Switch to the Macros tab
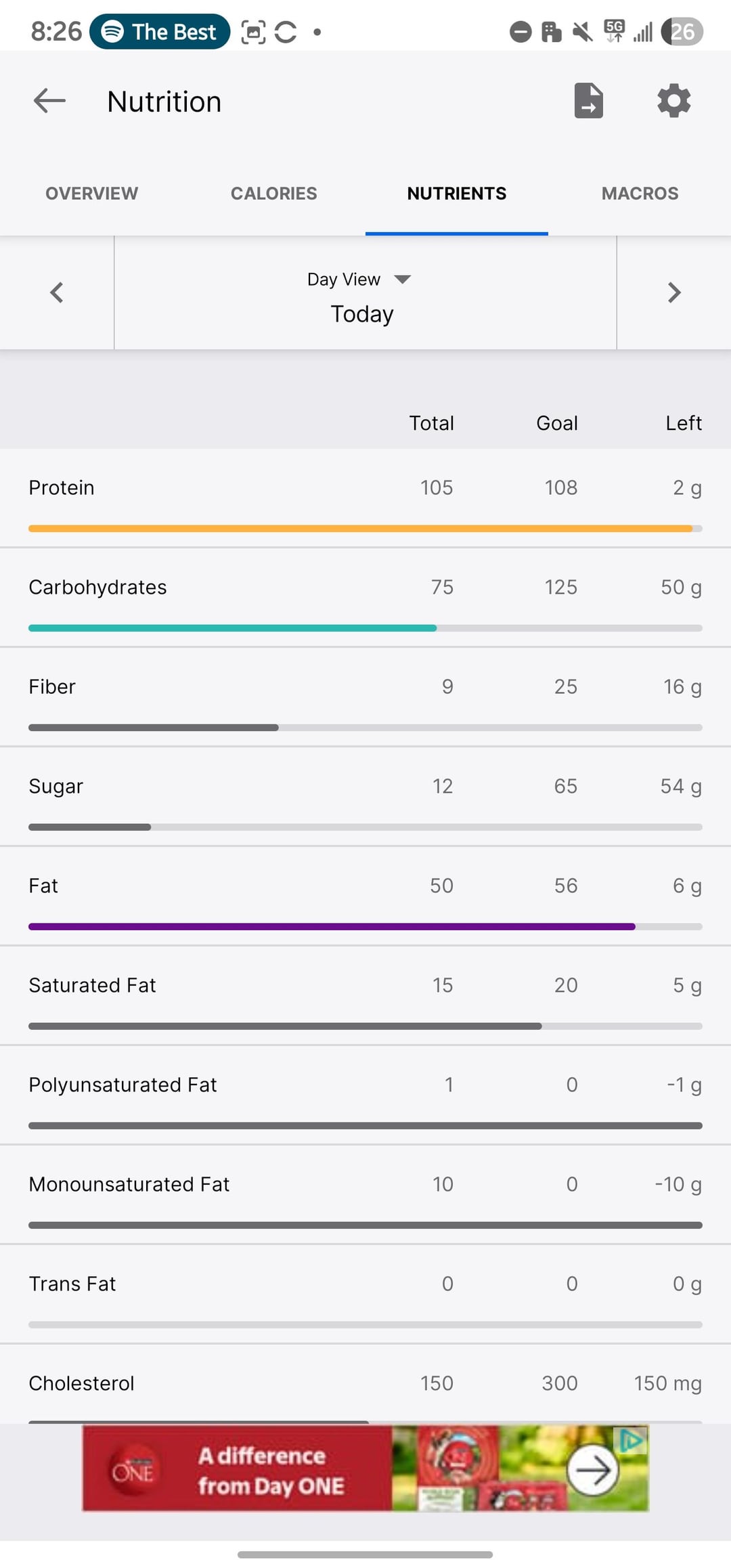The height and width of the screenshot is (1568, 731). (640, 194)
